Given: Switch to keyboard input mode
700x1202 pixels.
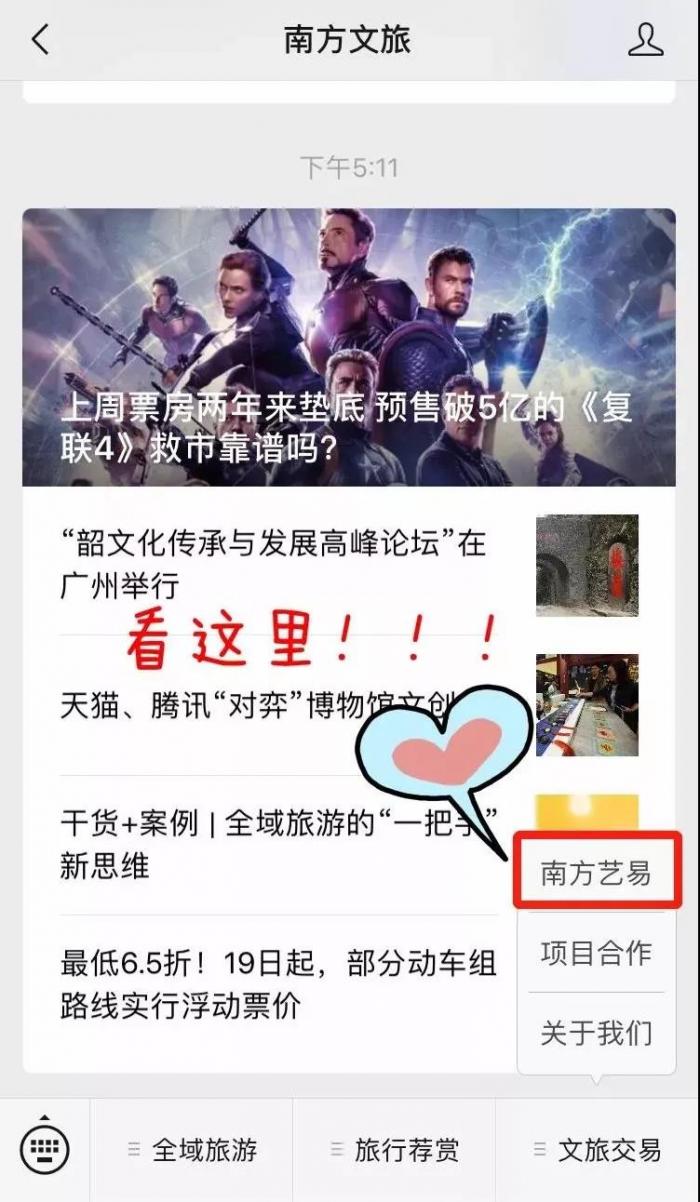Looking at the screenshot, I should click(45, 1150).
